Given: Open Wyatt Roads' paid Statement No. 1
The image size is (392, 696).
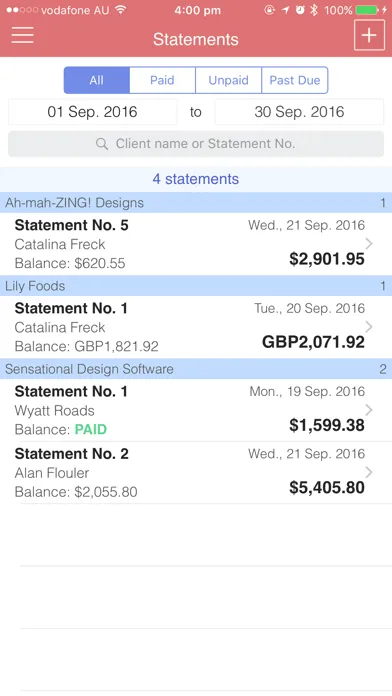Looking at the screenshot, I should click(x=196, y=410).
